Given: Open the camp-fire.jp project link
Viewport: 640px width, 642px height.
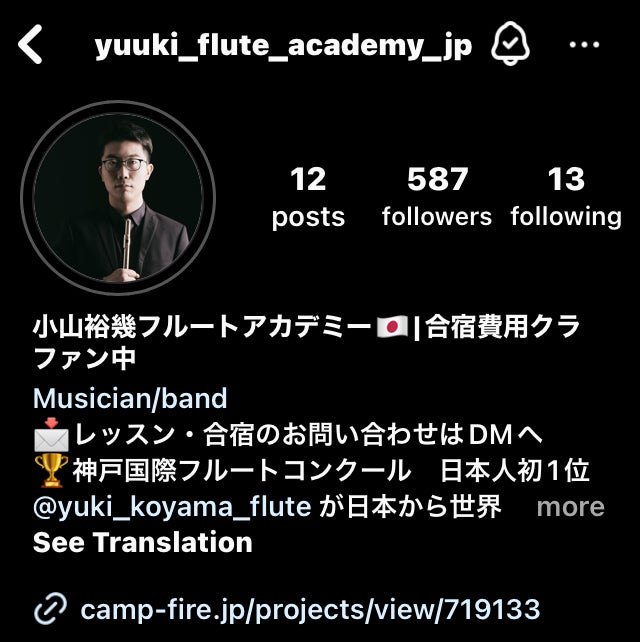Looking at the screenshot, I should point(309,608).
